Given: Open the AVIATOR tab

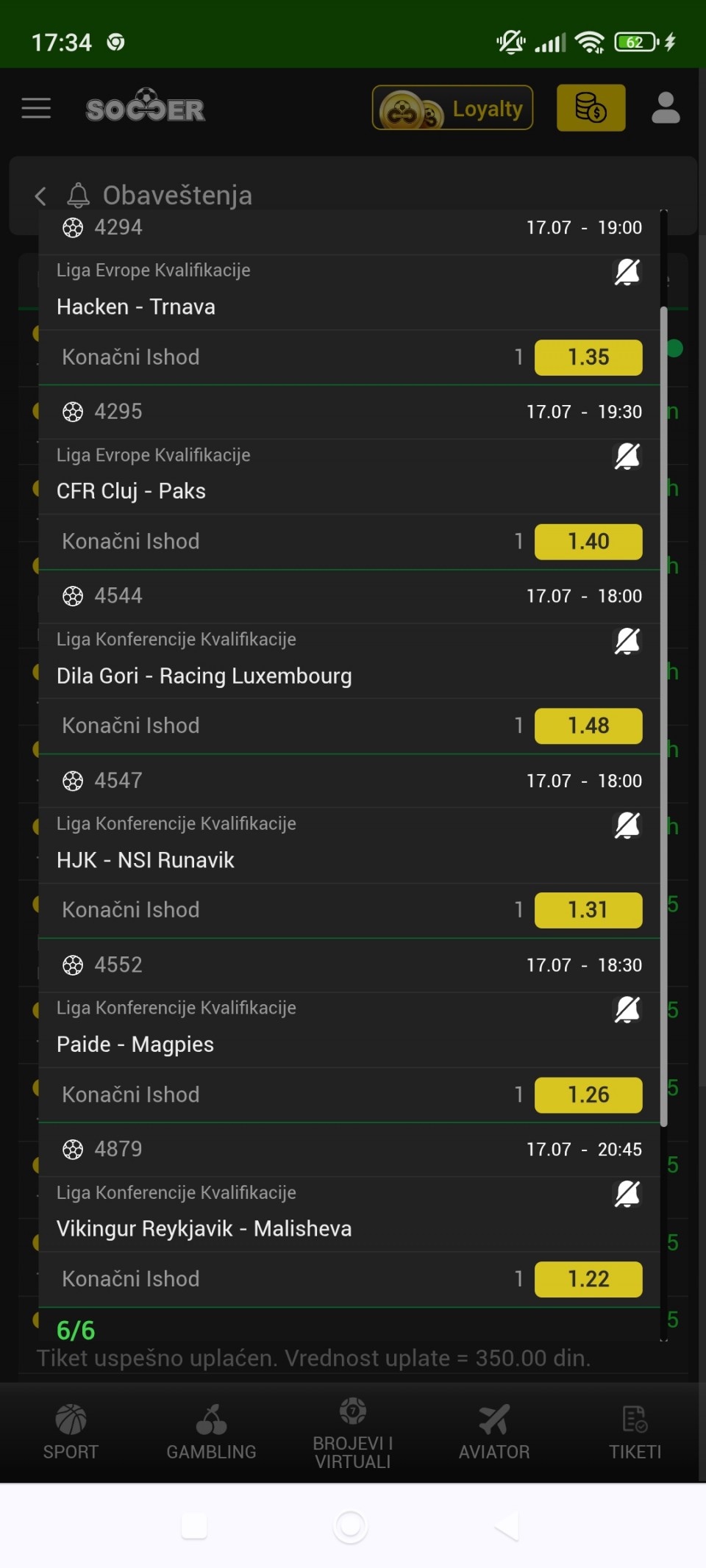Looking at the screenshot, I should [494, 1432].
